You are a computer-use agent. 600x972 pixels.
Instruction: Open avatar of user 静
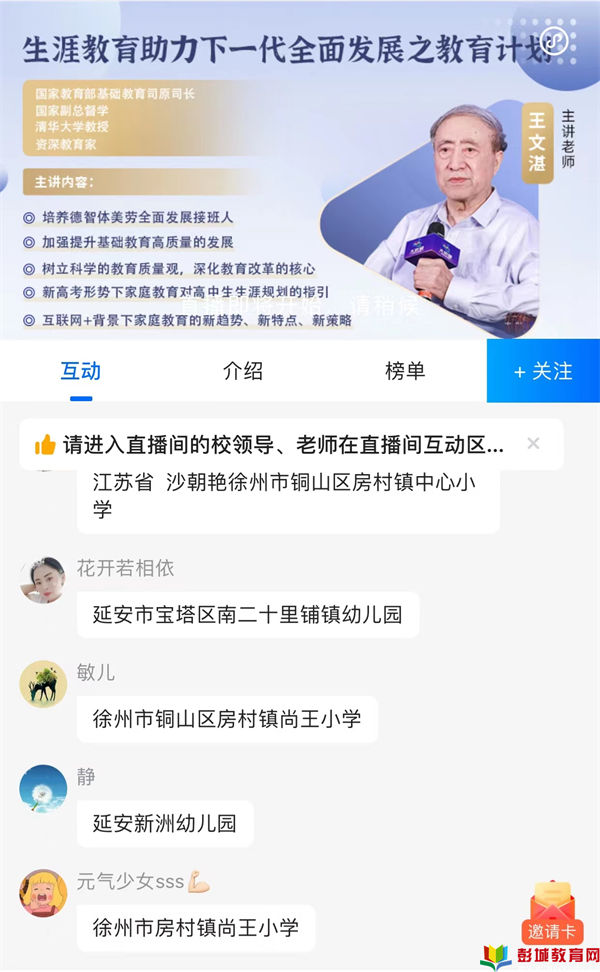43,789
